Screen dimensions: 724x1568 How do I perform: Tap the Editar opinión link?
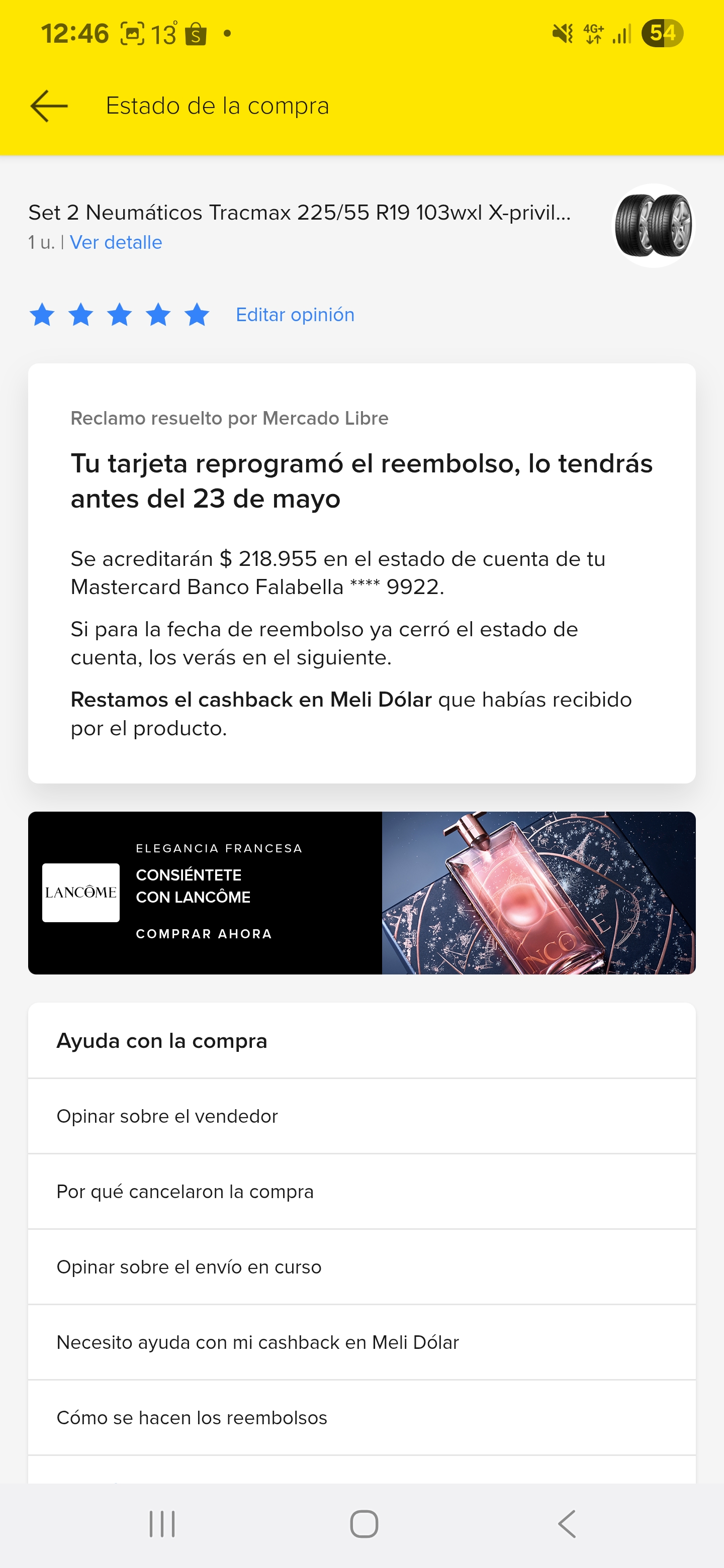coord(295,315)
